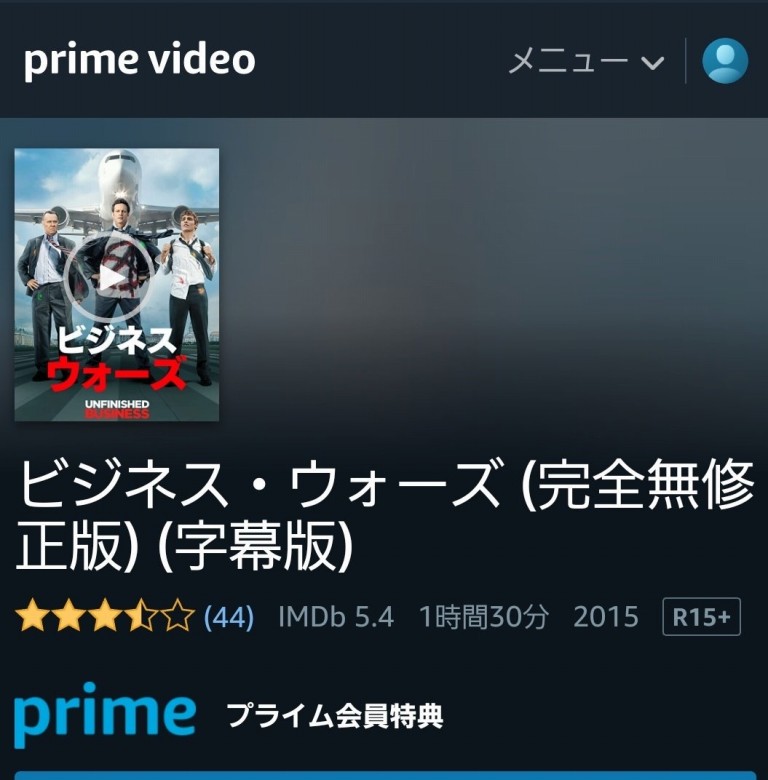Open the 44 customer reviews link
The width and height of the screenshot is (768, 780).
228,617
